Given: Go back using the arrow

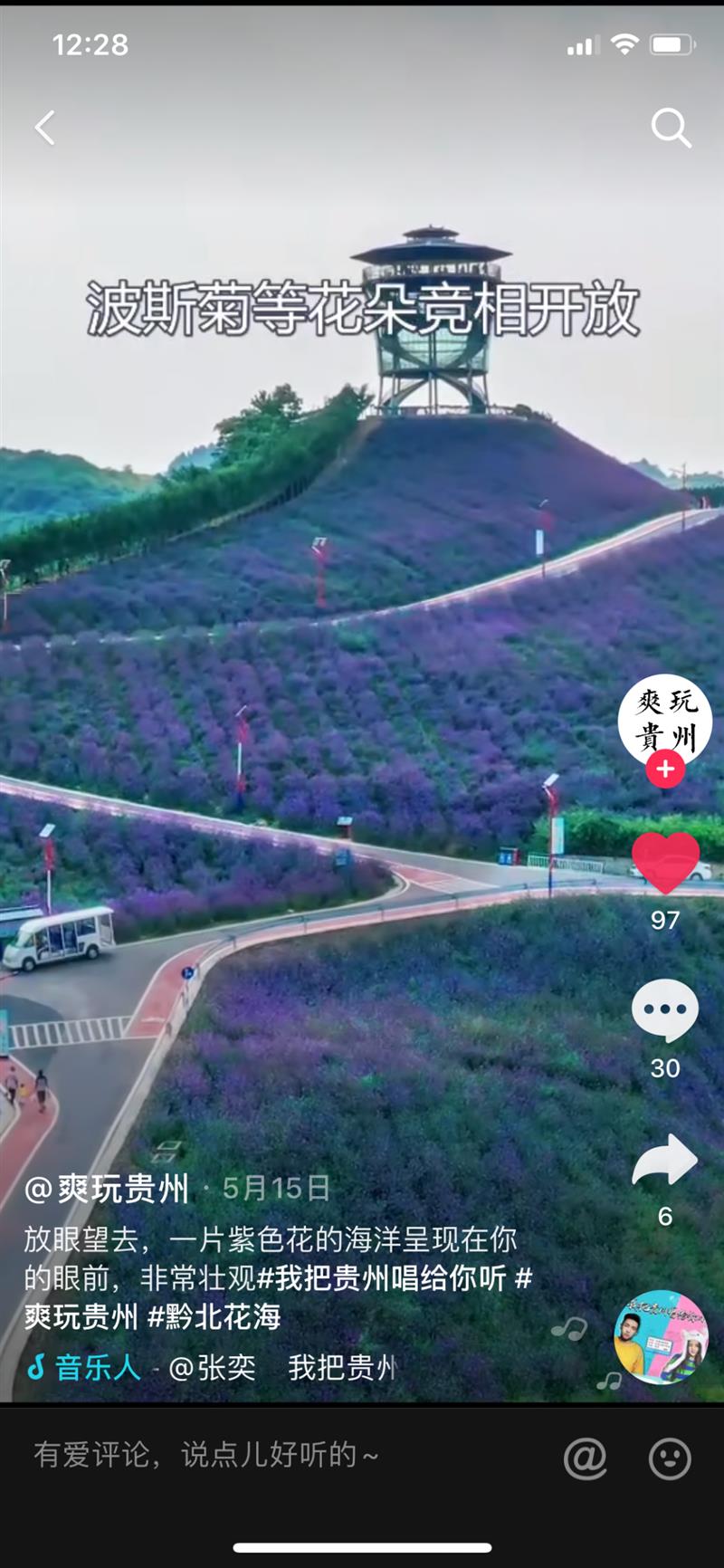Looking at the screenshot, I should pyautogui.click(x=45, y=128).
